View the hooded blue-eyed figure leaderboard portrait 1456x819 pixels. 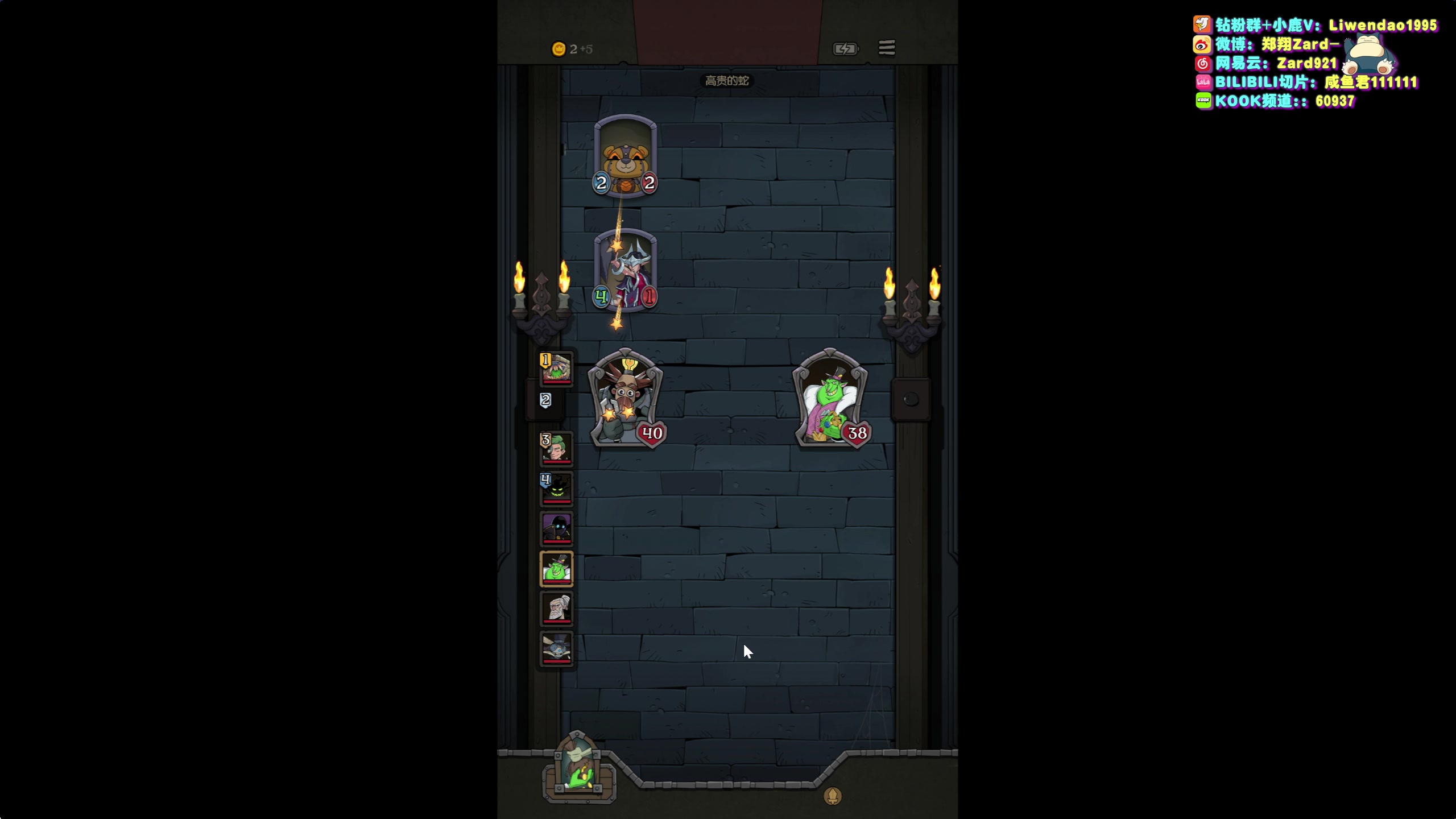[557, 528]
